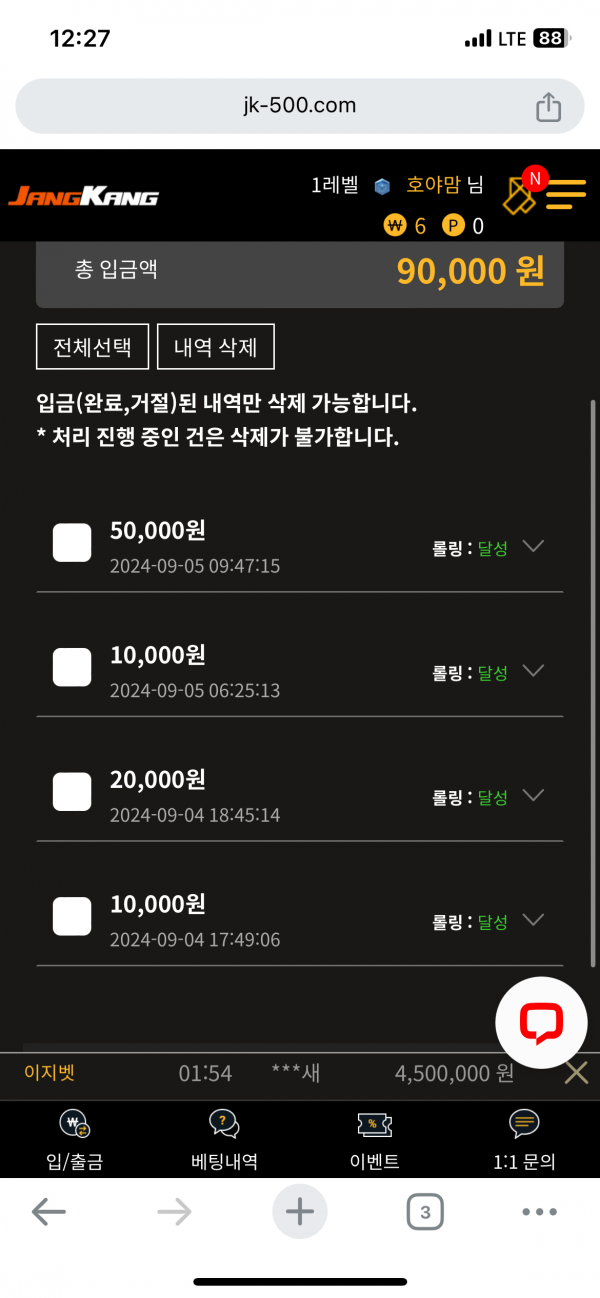Screen dimensions: 600x1298
Task: Tap the 전체선택 button
Action: tap(92, 347)
